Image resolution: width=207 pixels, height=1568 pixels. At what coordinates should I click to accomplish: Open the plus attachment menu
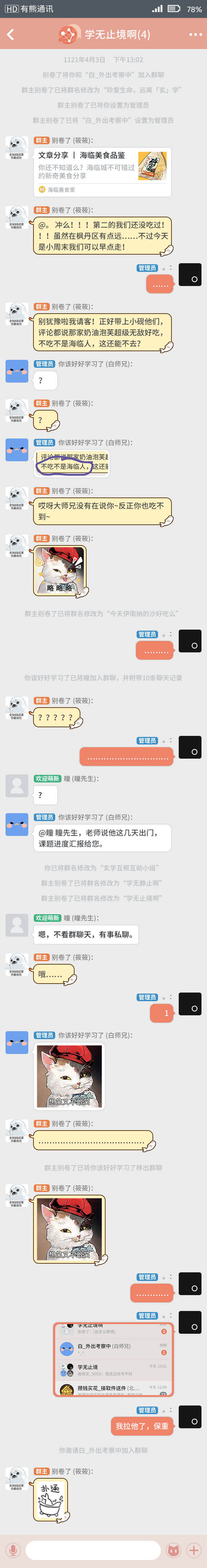pos(194,1550)
